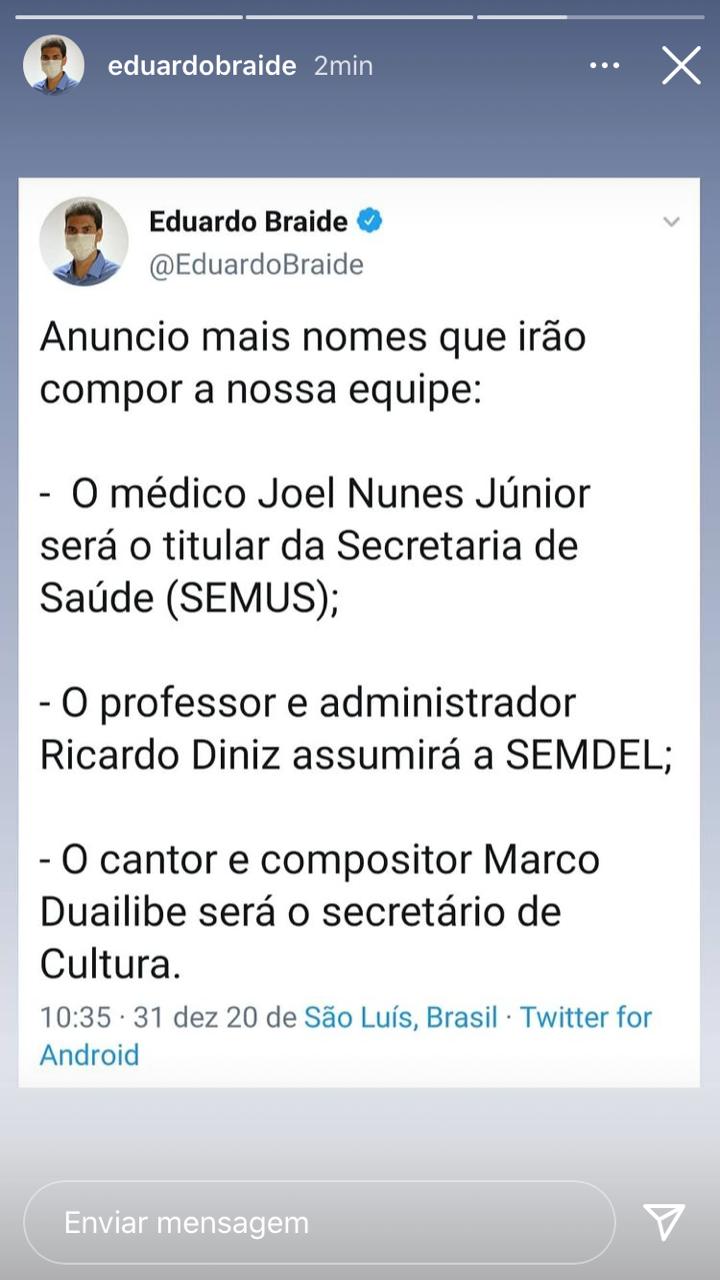This screenshot has height=1280, width=720.
Task: Tap the eduardobraide username
Action: (201, 66)
